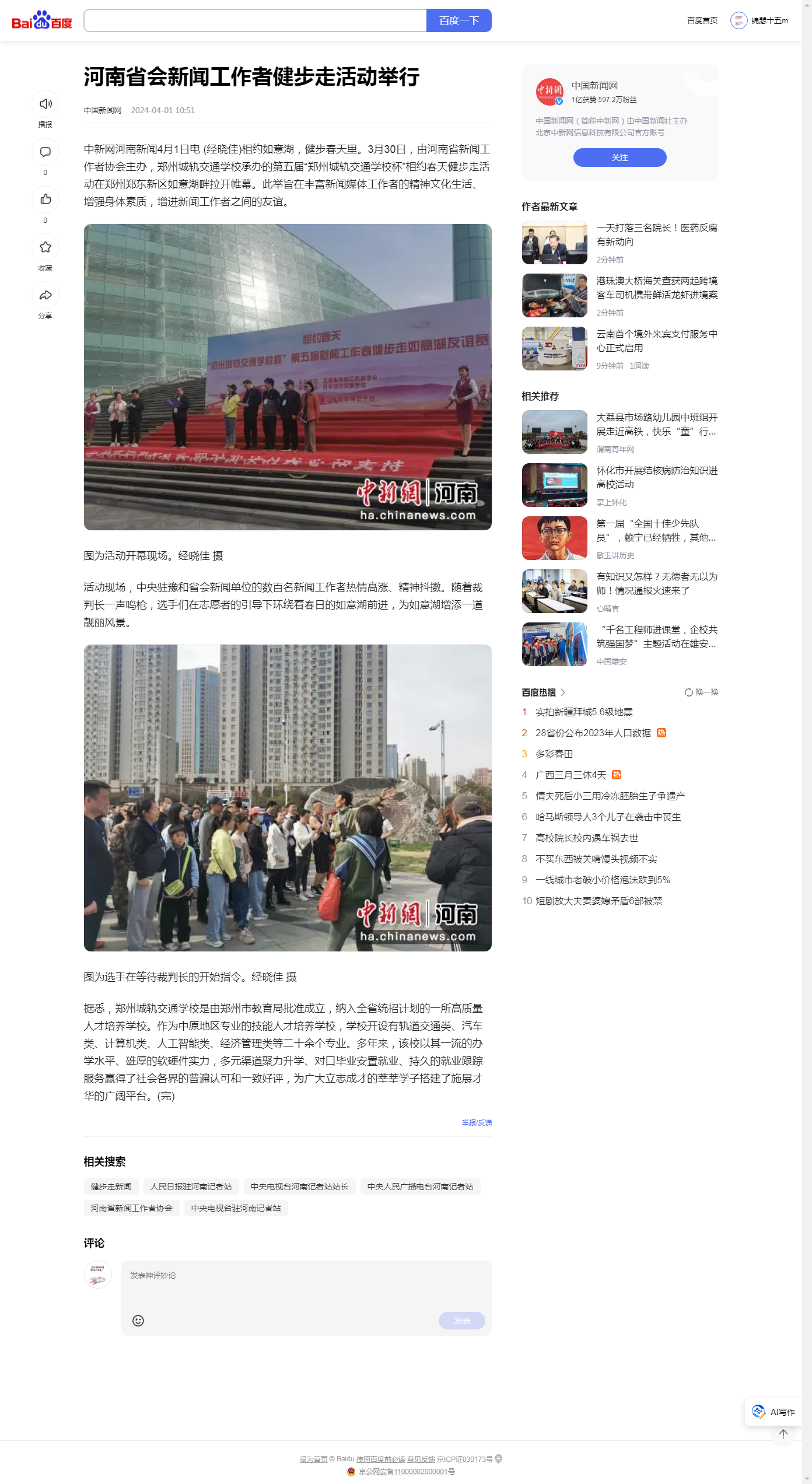Tap the 举报/反馈 report link
The image size is (812, 1484).
(477, 1122)
